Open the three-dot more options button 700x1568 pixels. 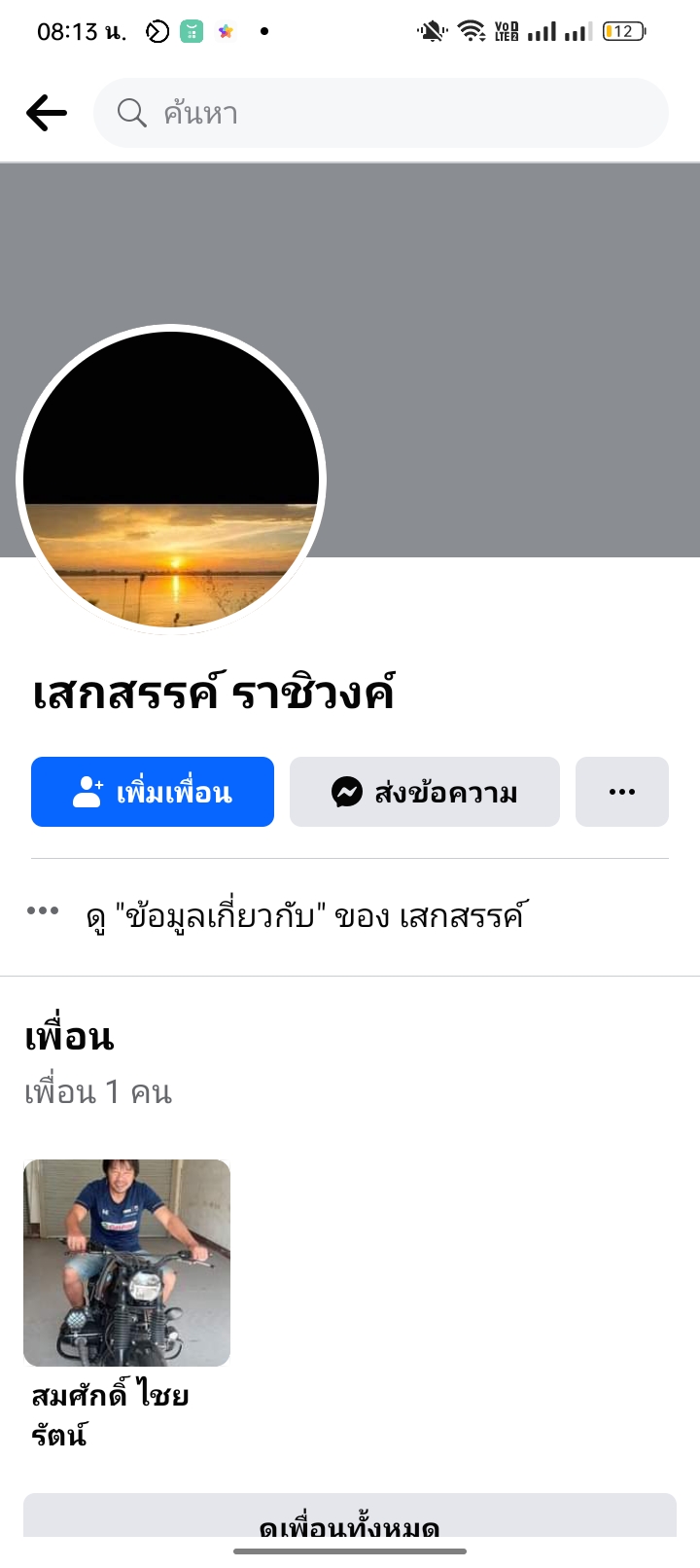[x=622, y=792]
